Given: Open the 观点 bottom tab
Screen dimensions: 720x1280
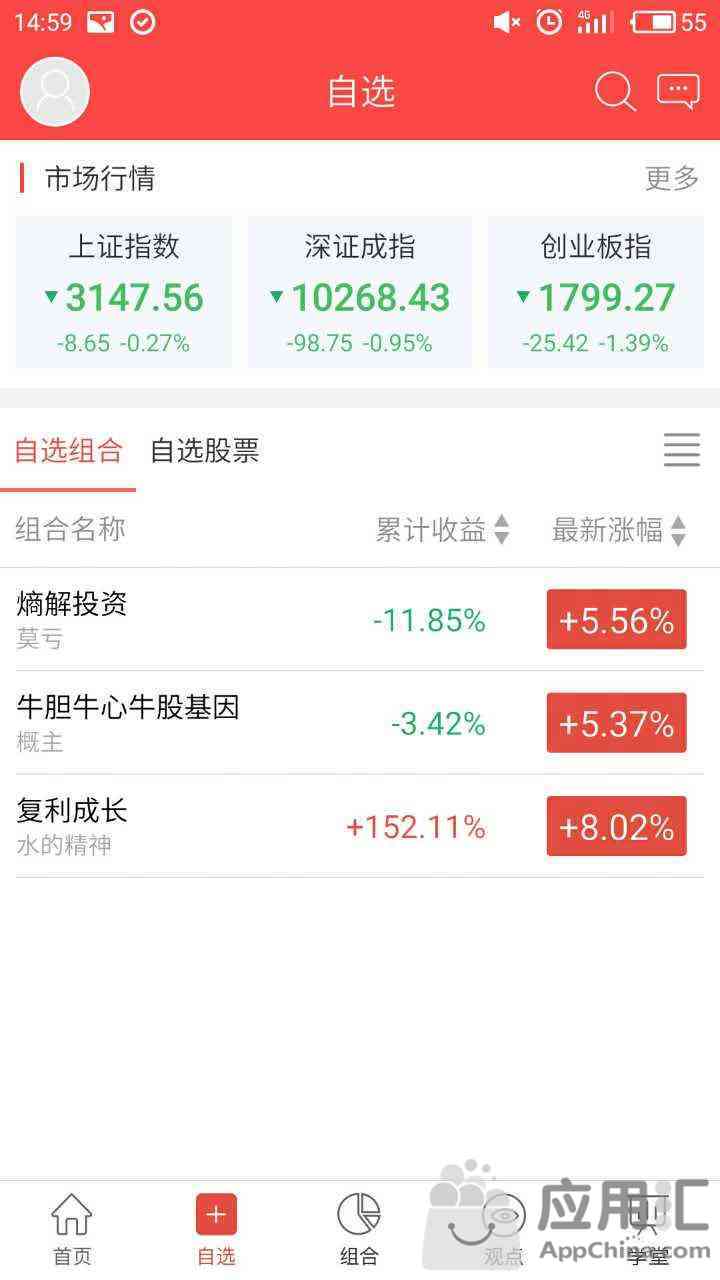Looking at the screenshot, I should (503, 1230).
